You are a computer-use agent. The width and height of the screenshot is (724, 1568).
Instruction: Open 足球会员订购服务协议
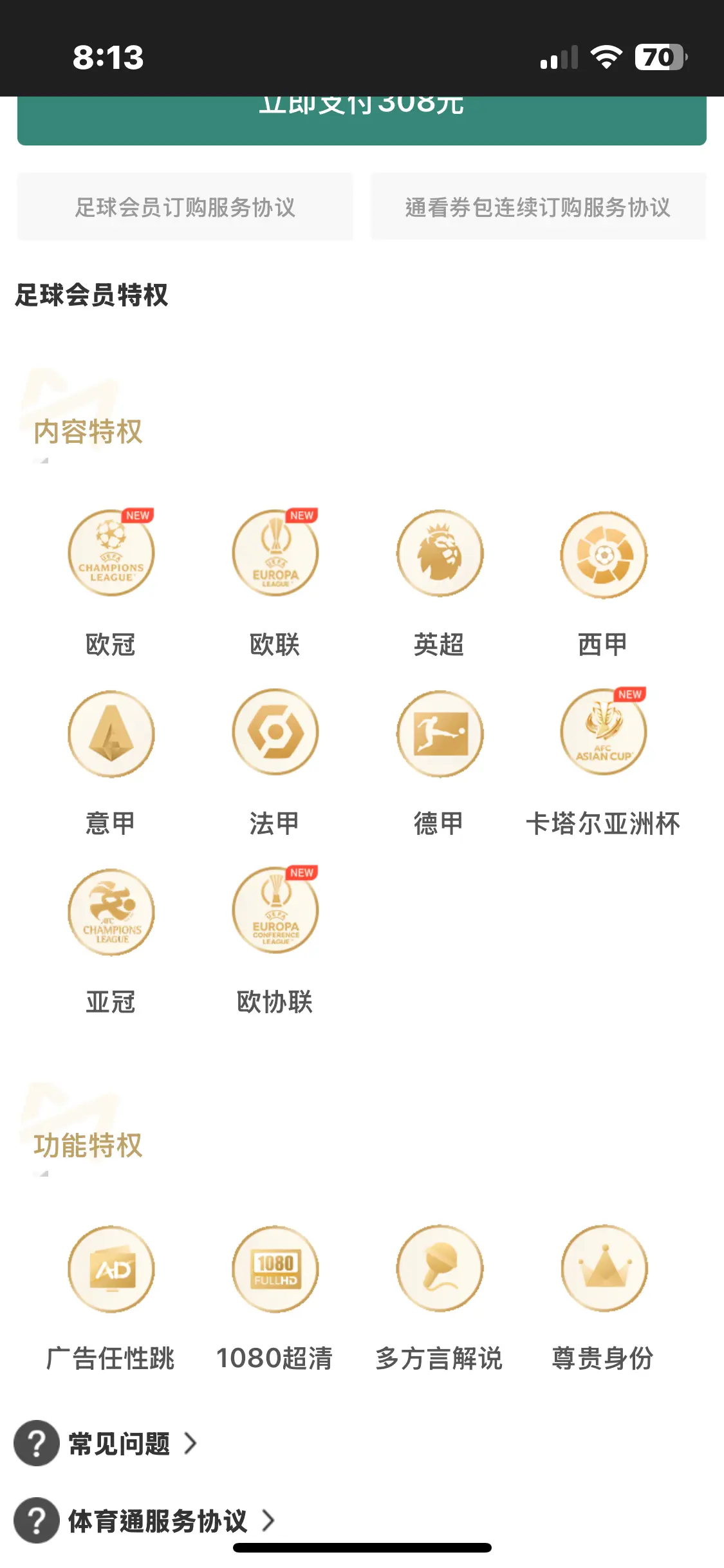[x=185, y=207]
